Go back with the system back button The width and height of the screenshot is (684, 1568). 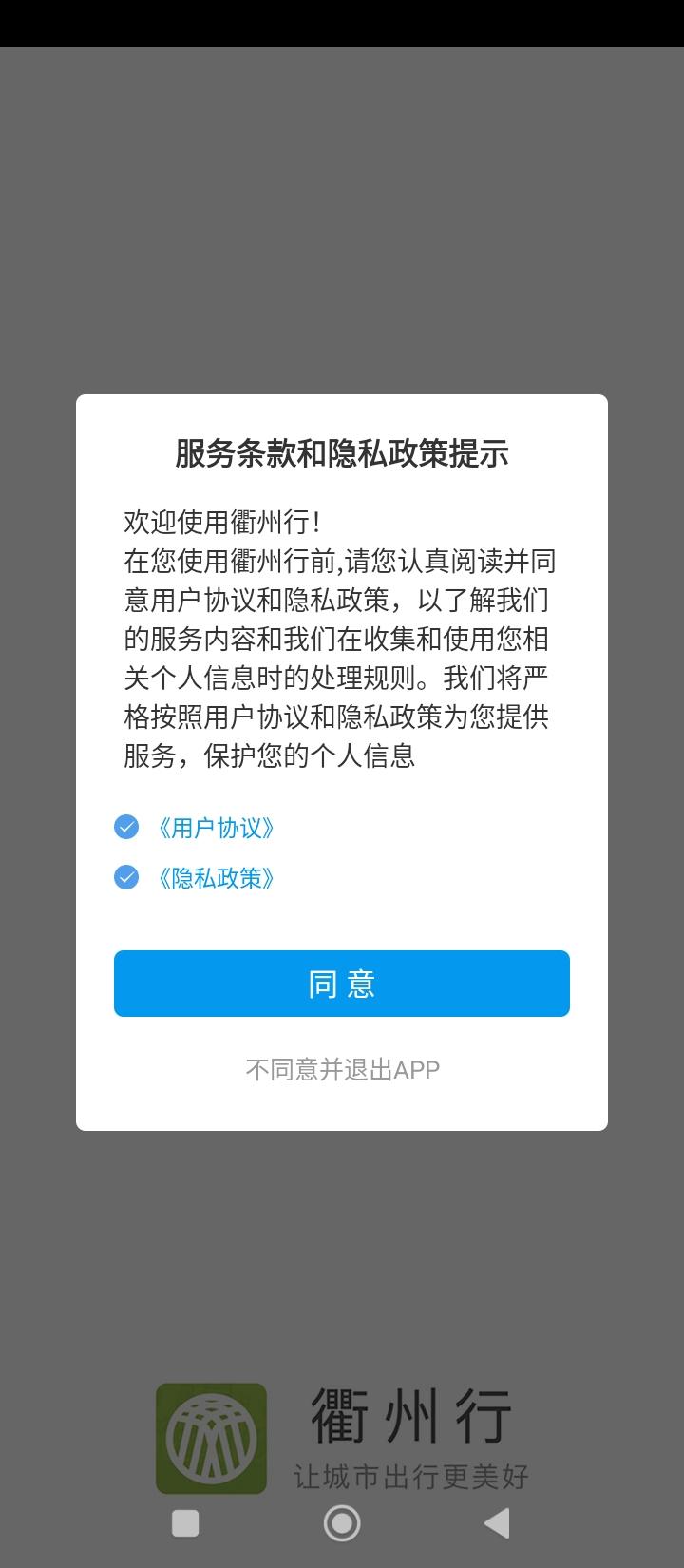[x=497, y=1523]
